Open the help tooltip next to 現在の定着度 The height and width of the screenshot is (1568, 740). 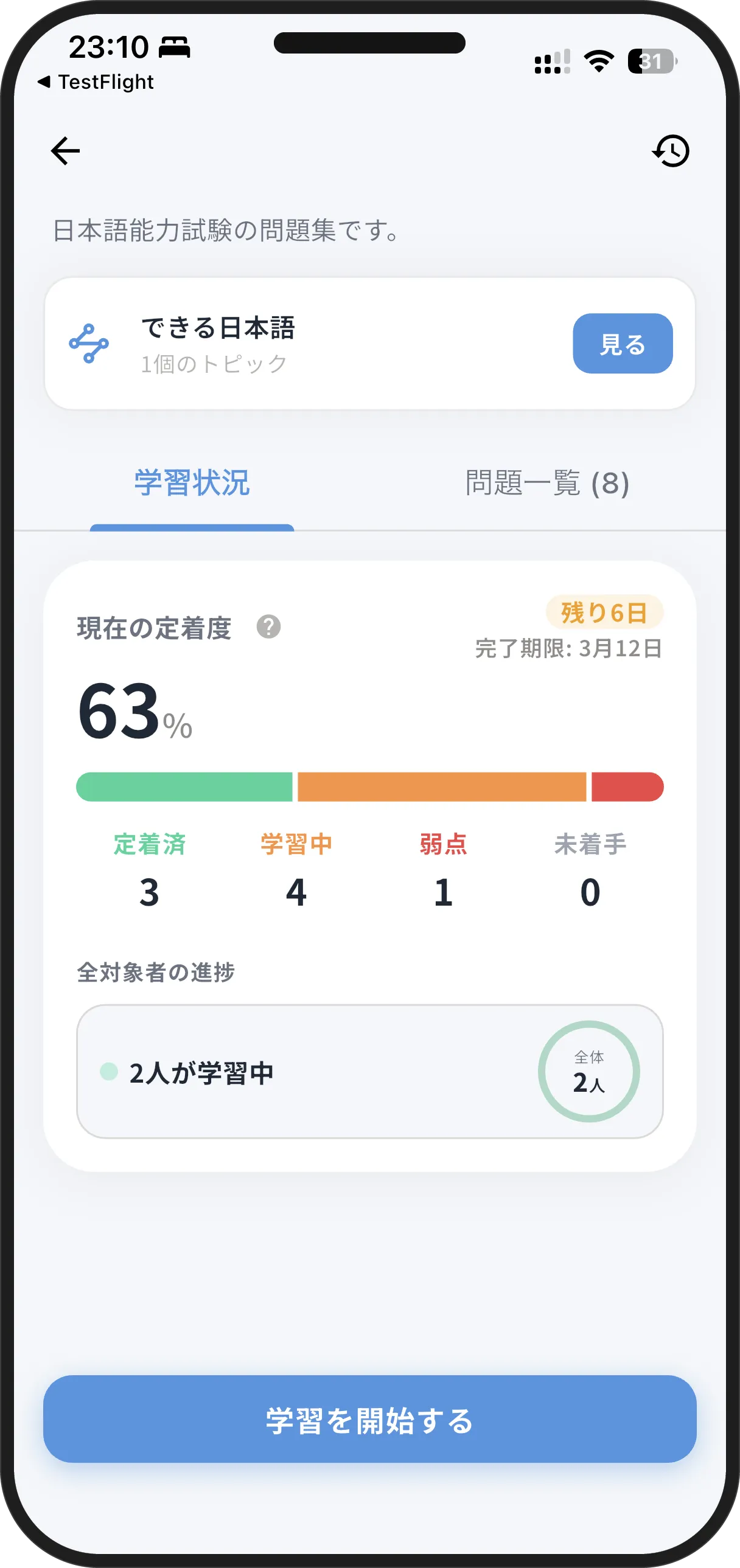(x=268, y=627)
